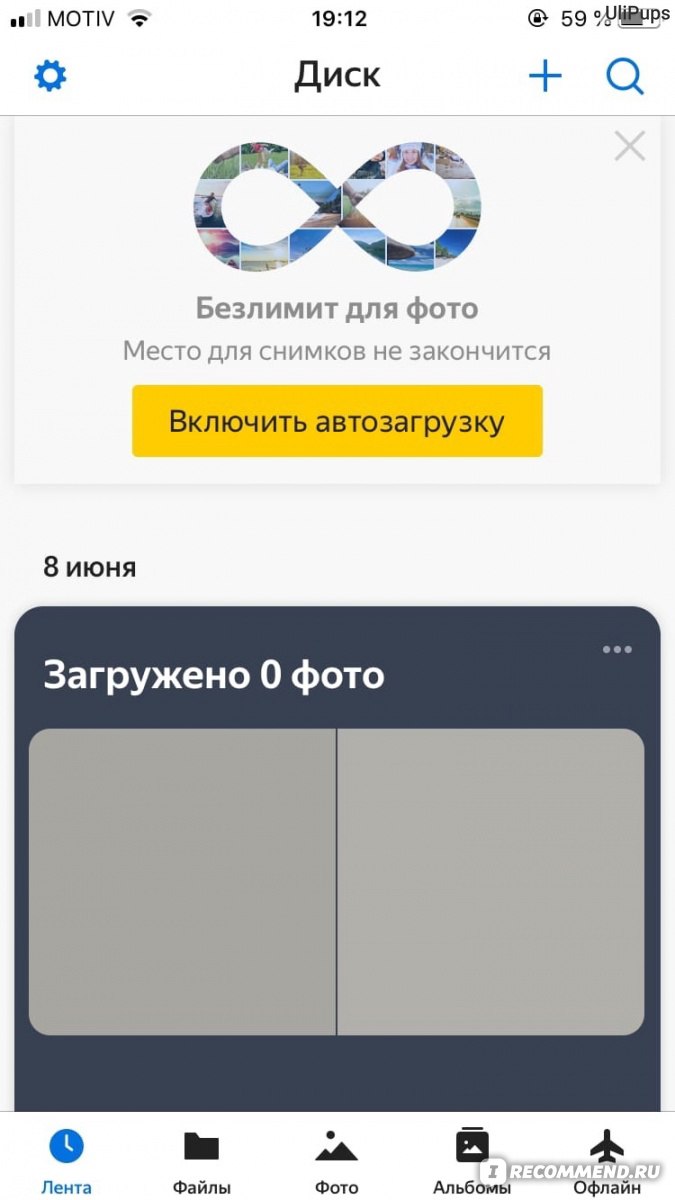Open the Альбомы tab
Image resolution: width=675 pixels, height=1200 pixels.
[x=471, y=1160]
